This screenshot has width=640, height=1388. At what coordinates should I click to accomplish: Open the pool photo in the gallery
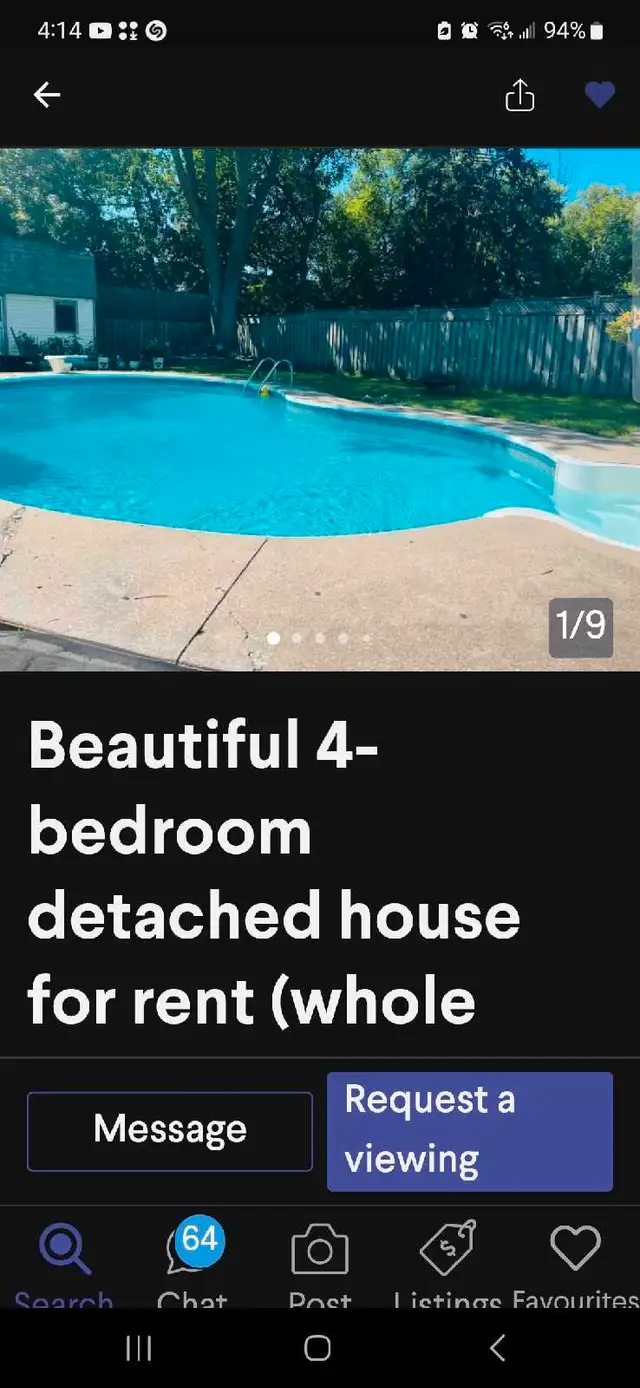pyautogui.click(x=320, y=410)
